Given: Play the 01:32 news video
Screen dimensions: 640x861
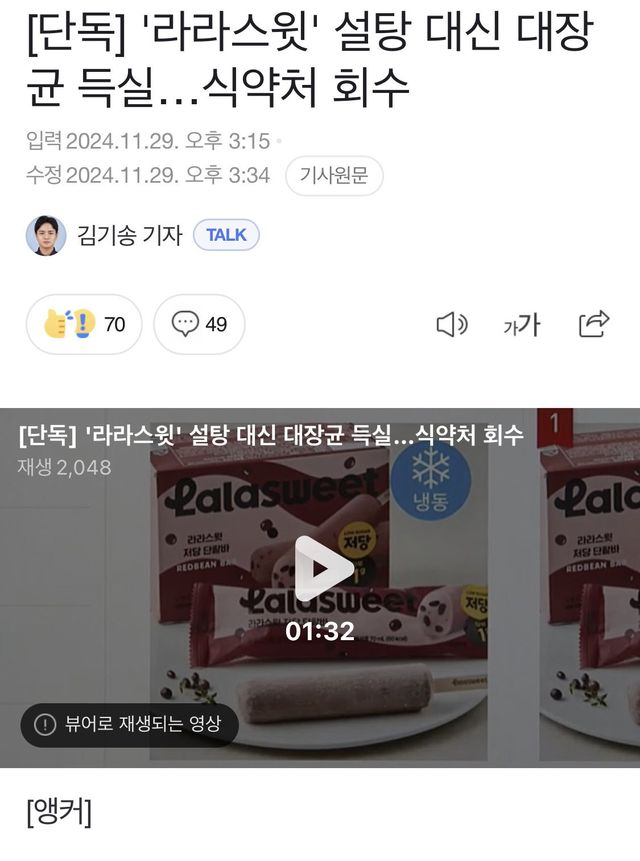Looking at the screenshot, I should pyautogui.click(x=320, y=569).
